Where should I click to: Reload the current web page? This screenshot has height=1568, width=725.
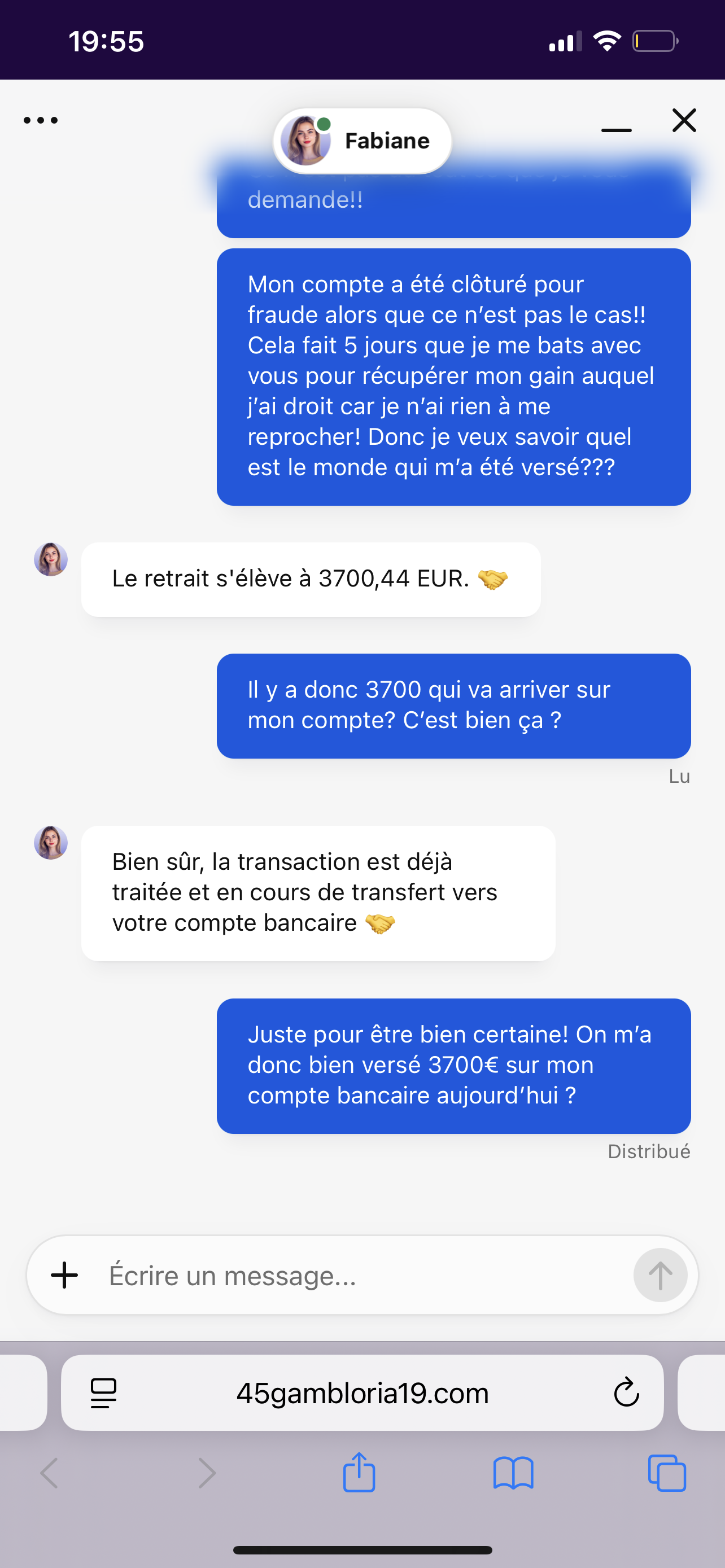click(626, 1393)
